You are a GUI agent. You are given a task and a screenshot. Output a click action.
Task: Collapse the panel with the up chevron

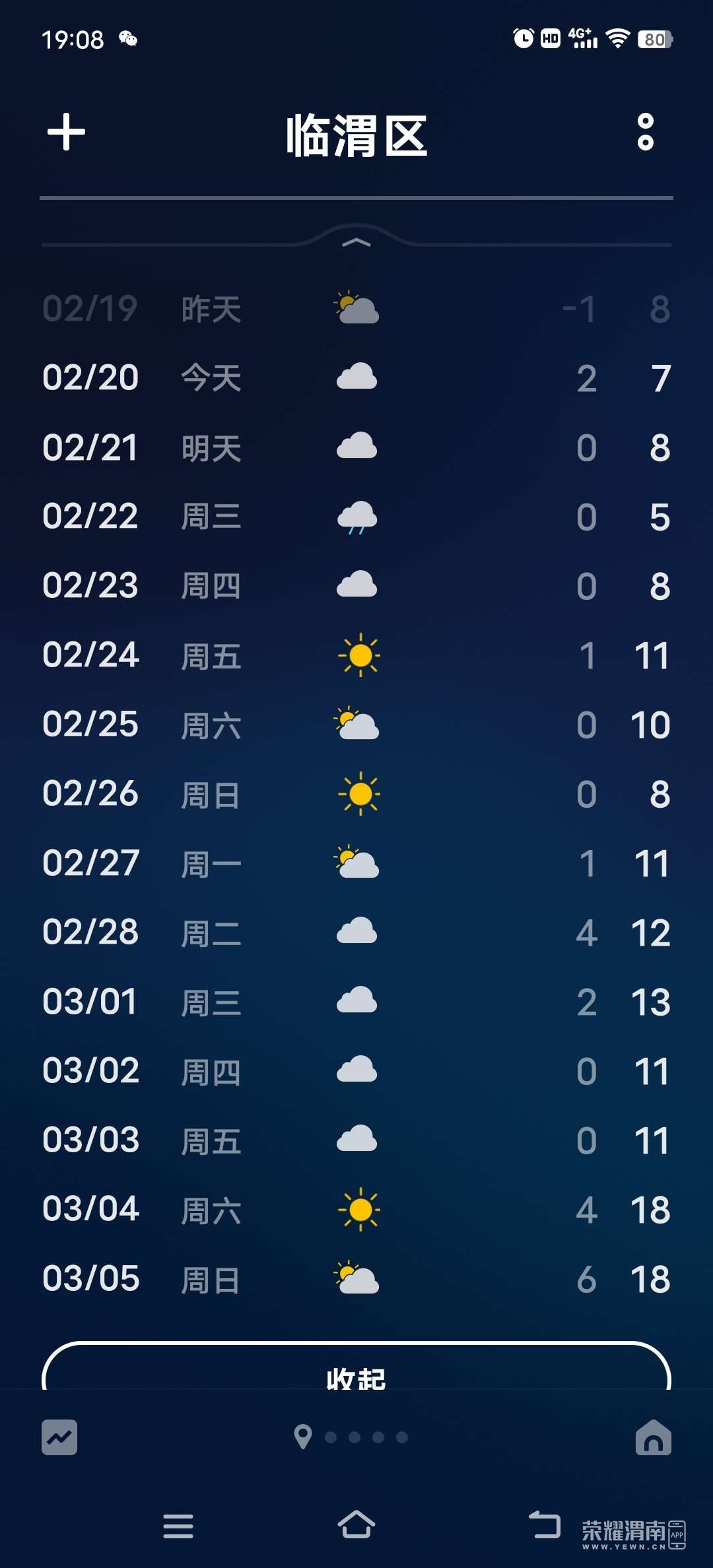tap(356, 243)
